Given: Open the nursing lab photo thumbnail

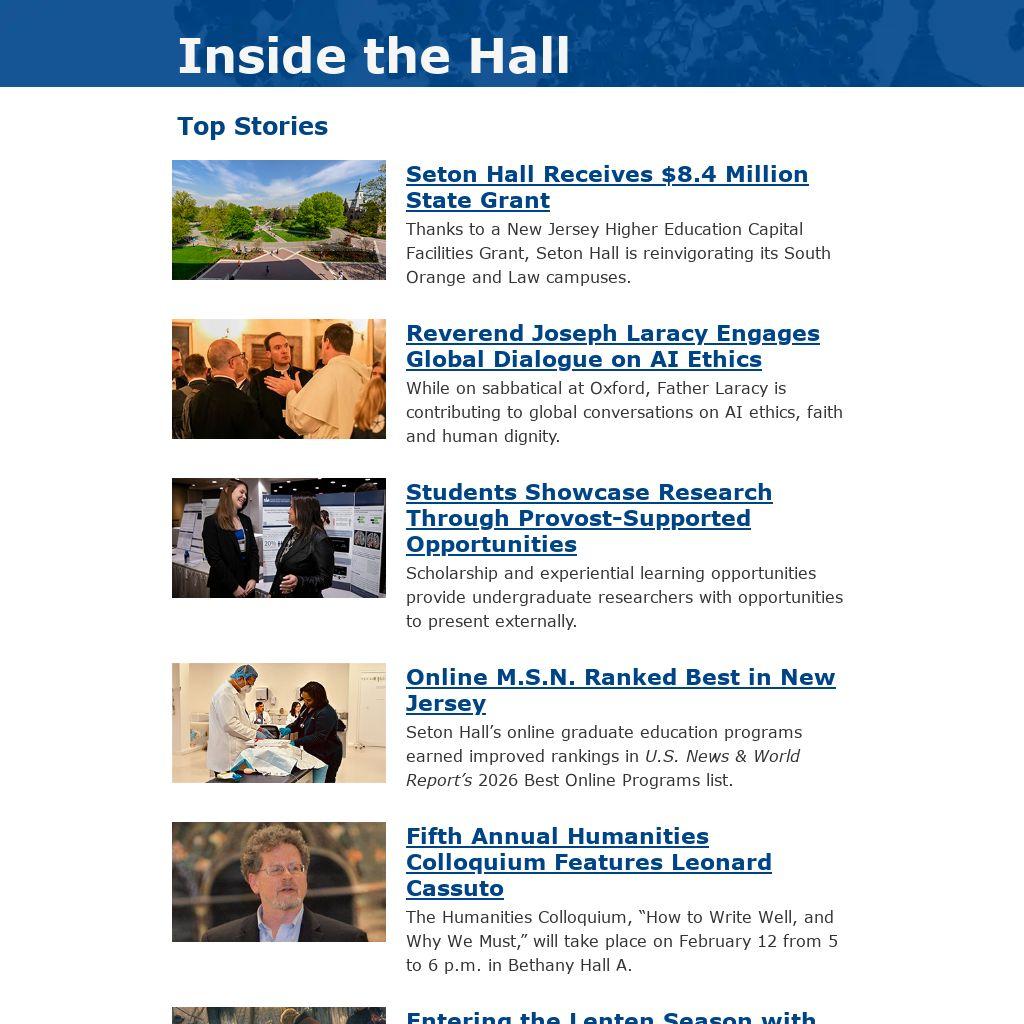Looking at the screenshot, I should click(278, 723).
